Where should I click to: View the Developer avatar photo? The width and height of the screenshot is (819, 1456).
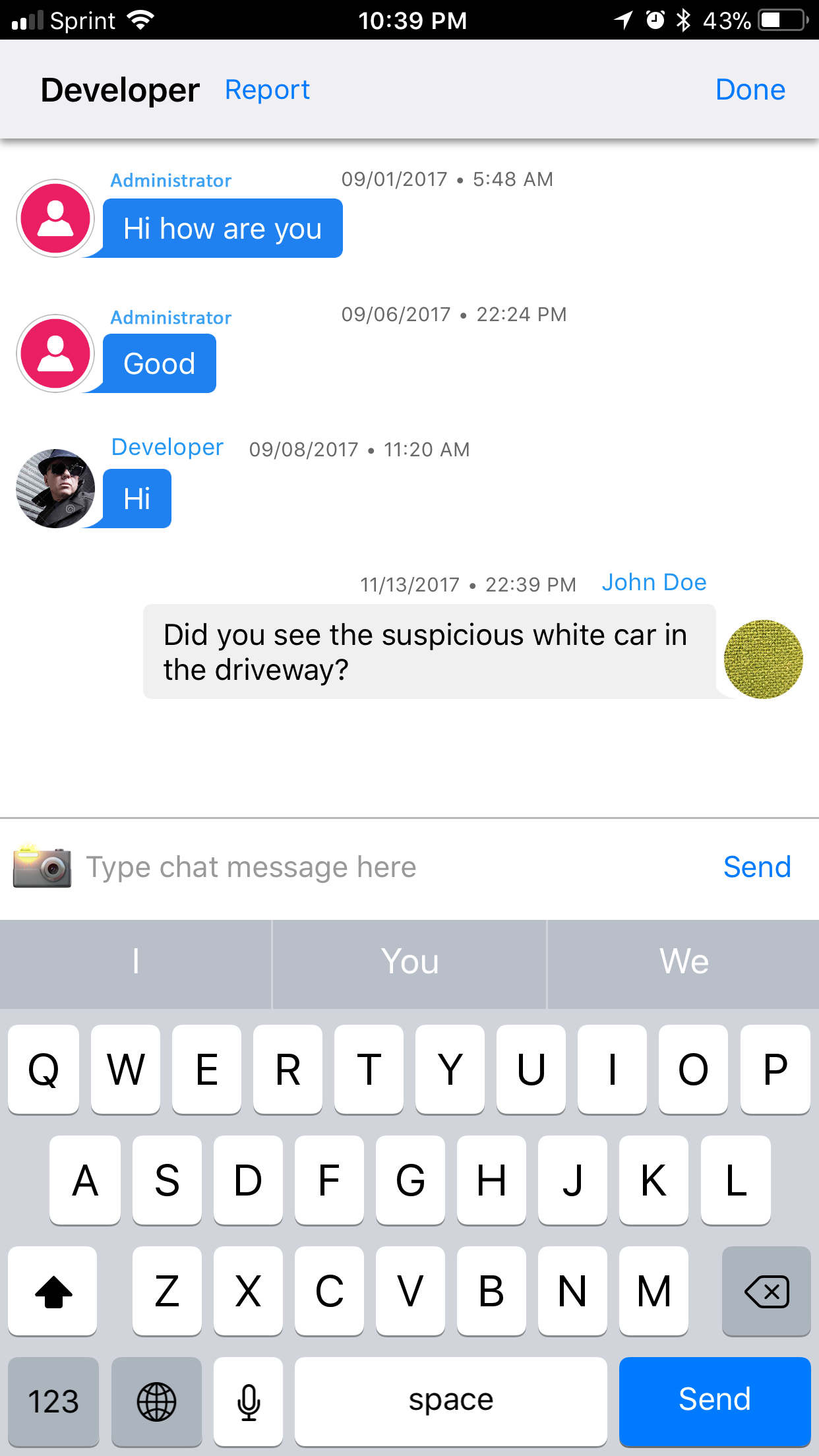point(55,489)
